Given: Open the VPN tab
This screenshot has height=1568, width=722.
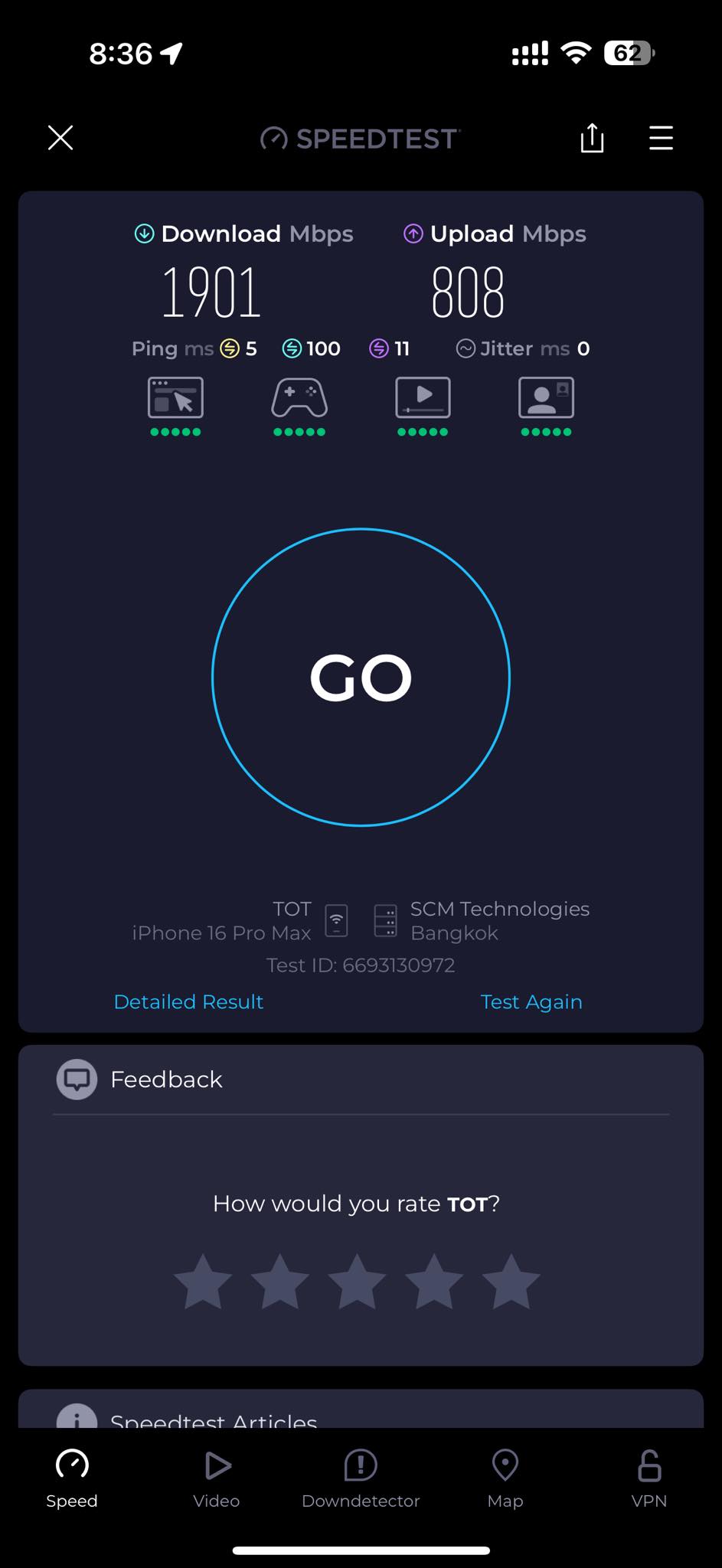Looking at the screenshot, I should 649,1479.
